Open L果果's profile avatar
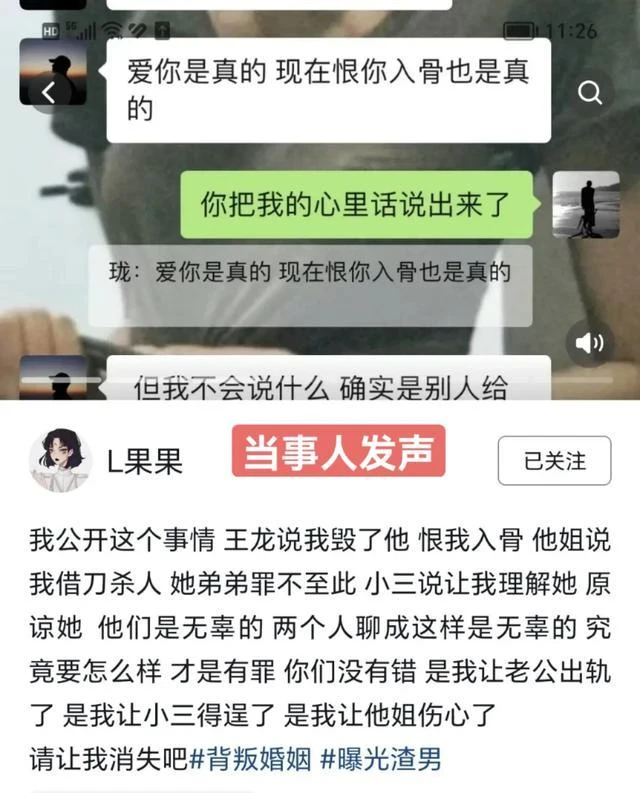The height and width of the screenshot is (793, 640). (x=60, y=461)
